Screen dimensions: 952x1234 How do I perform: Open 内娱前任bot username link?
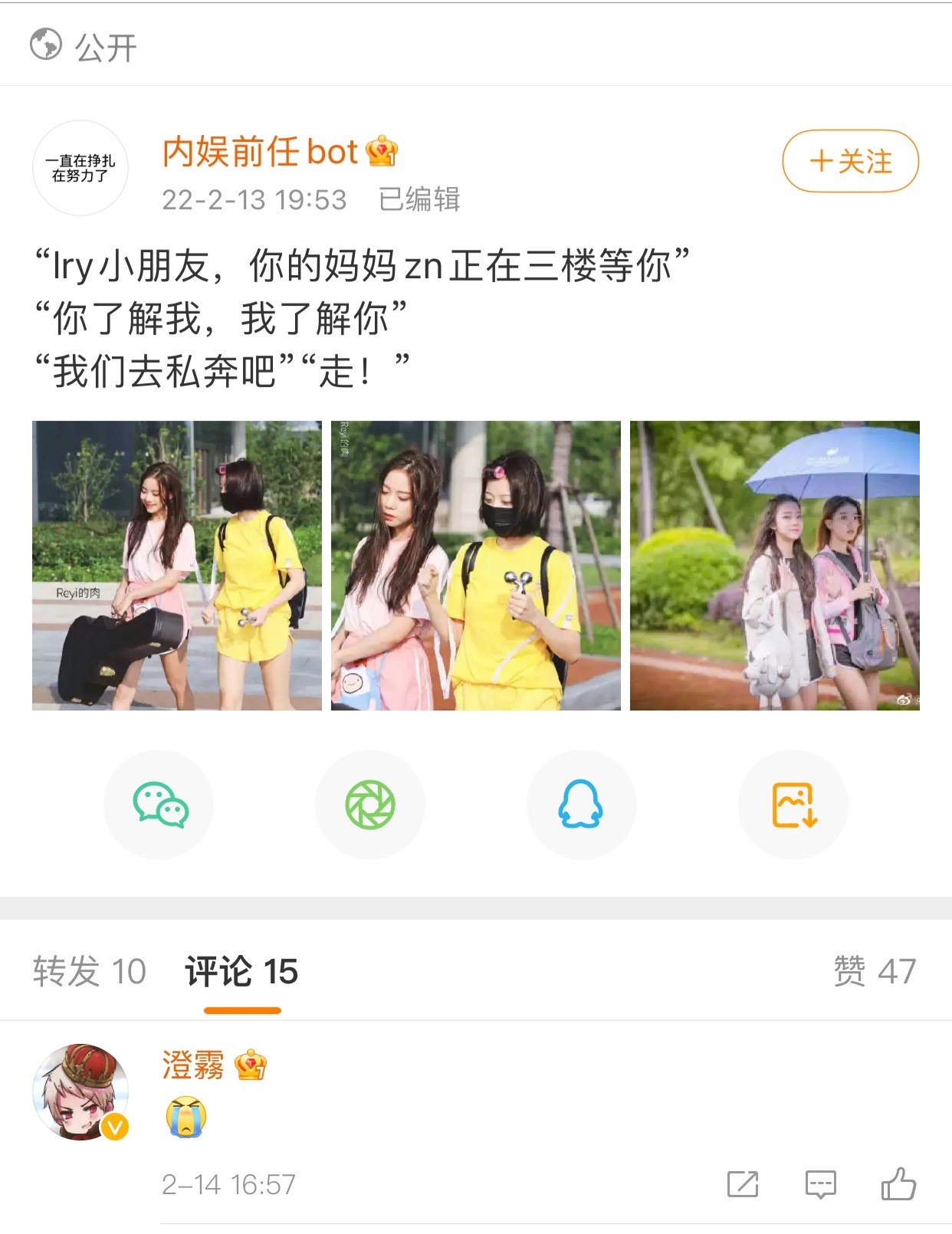point(260,152)
